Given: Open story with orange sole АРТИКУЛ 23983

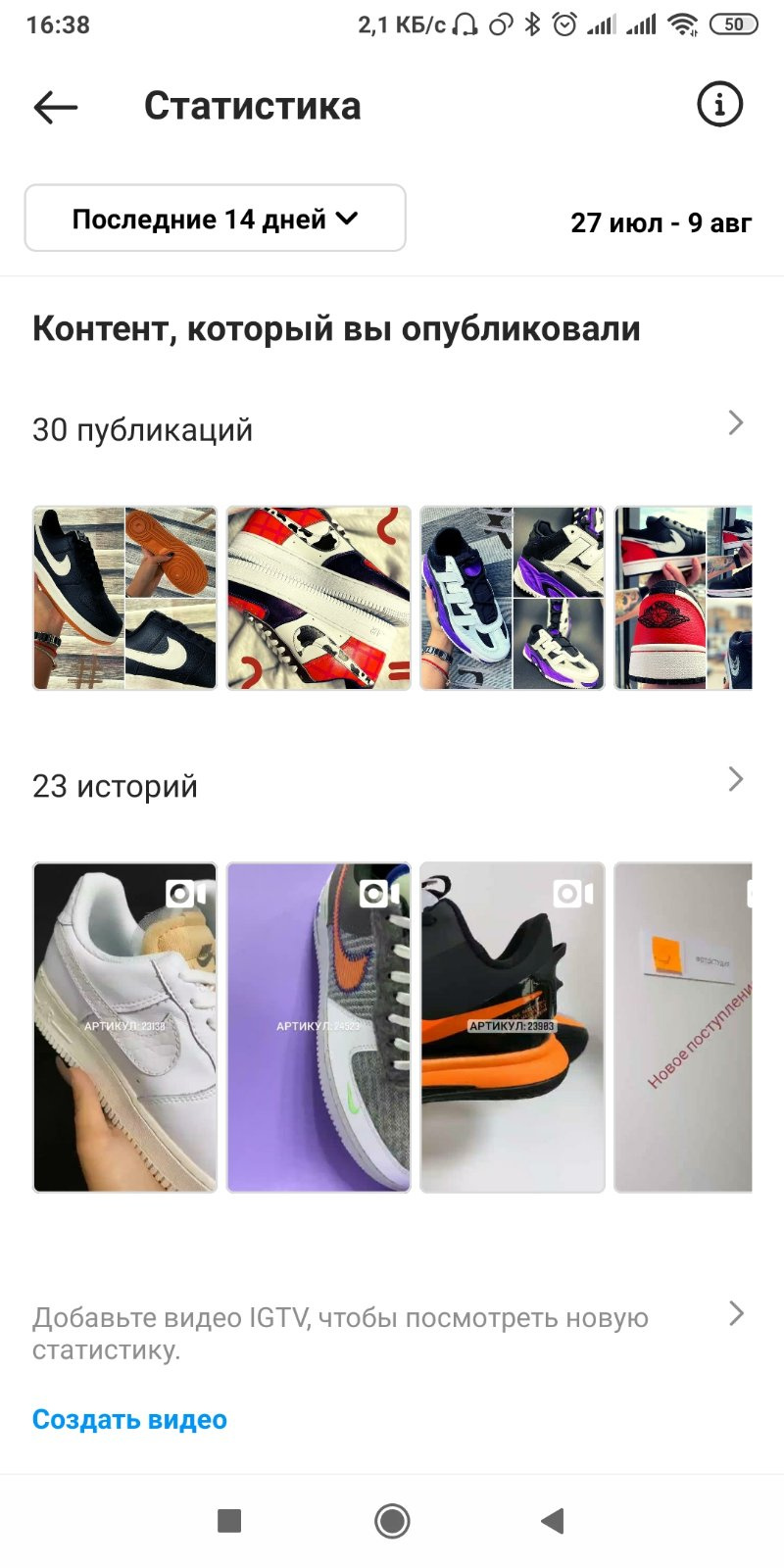Looking at the screenshot, I should tap(513, 1027).
